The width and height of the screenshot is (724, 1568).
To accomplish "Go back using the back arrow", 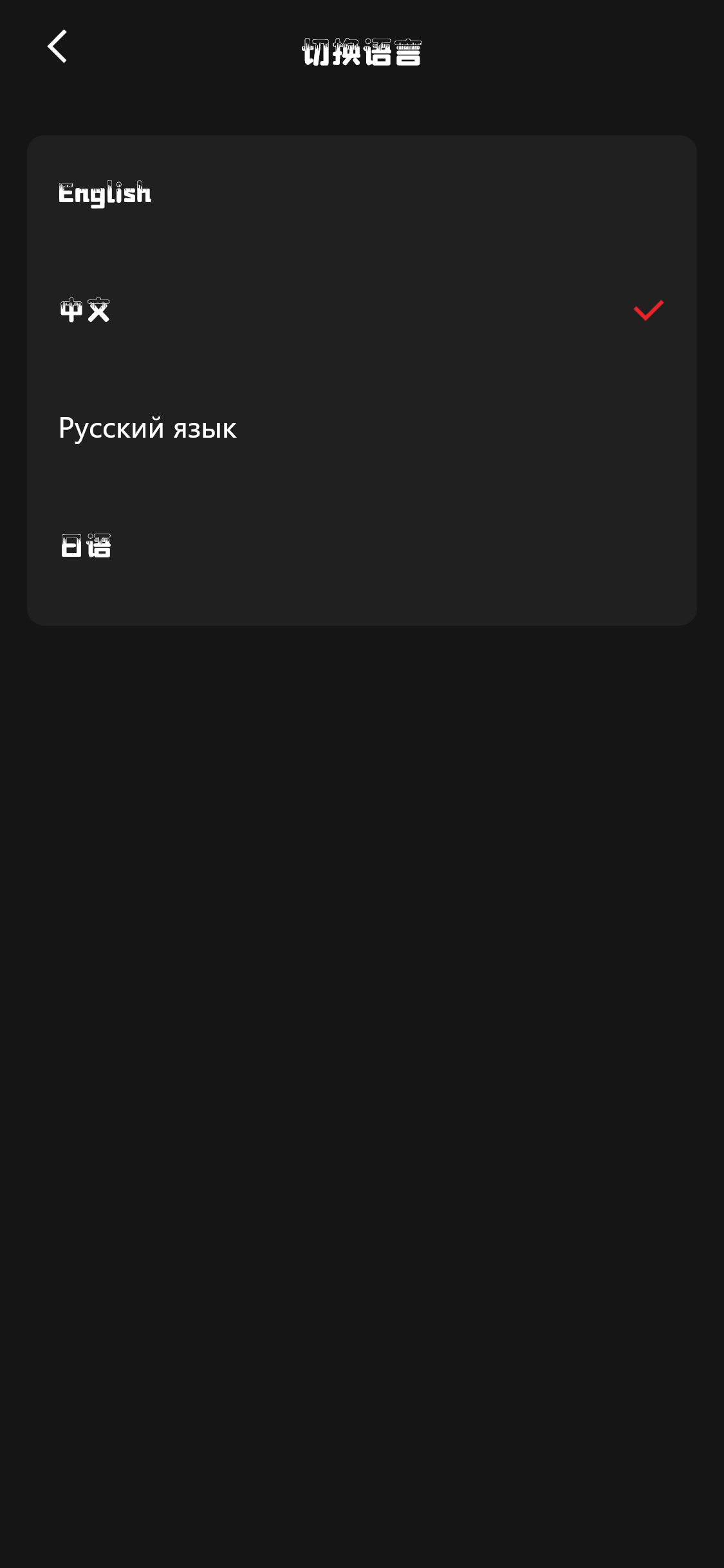I will [57, 46].
